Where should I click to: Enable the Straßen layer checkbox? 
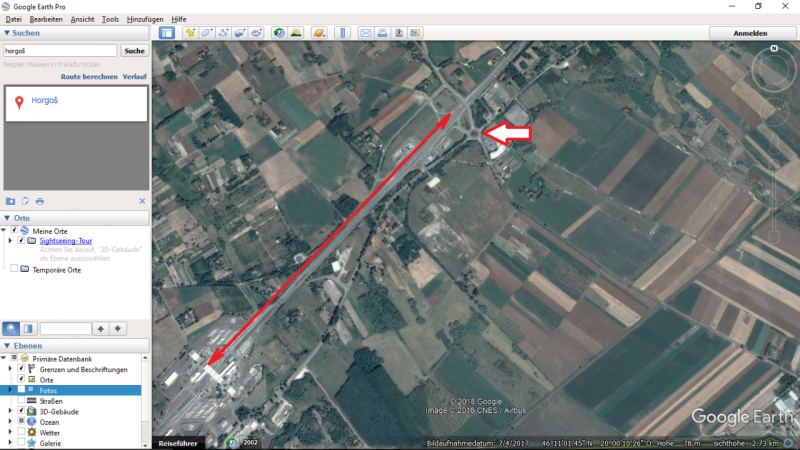click(21, 401)
